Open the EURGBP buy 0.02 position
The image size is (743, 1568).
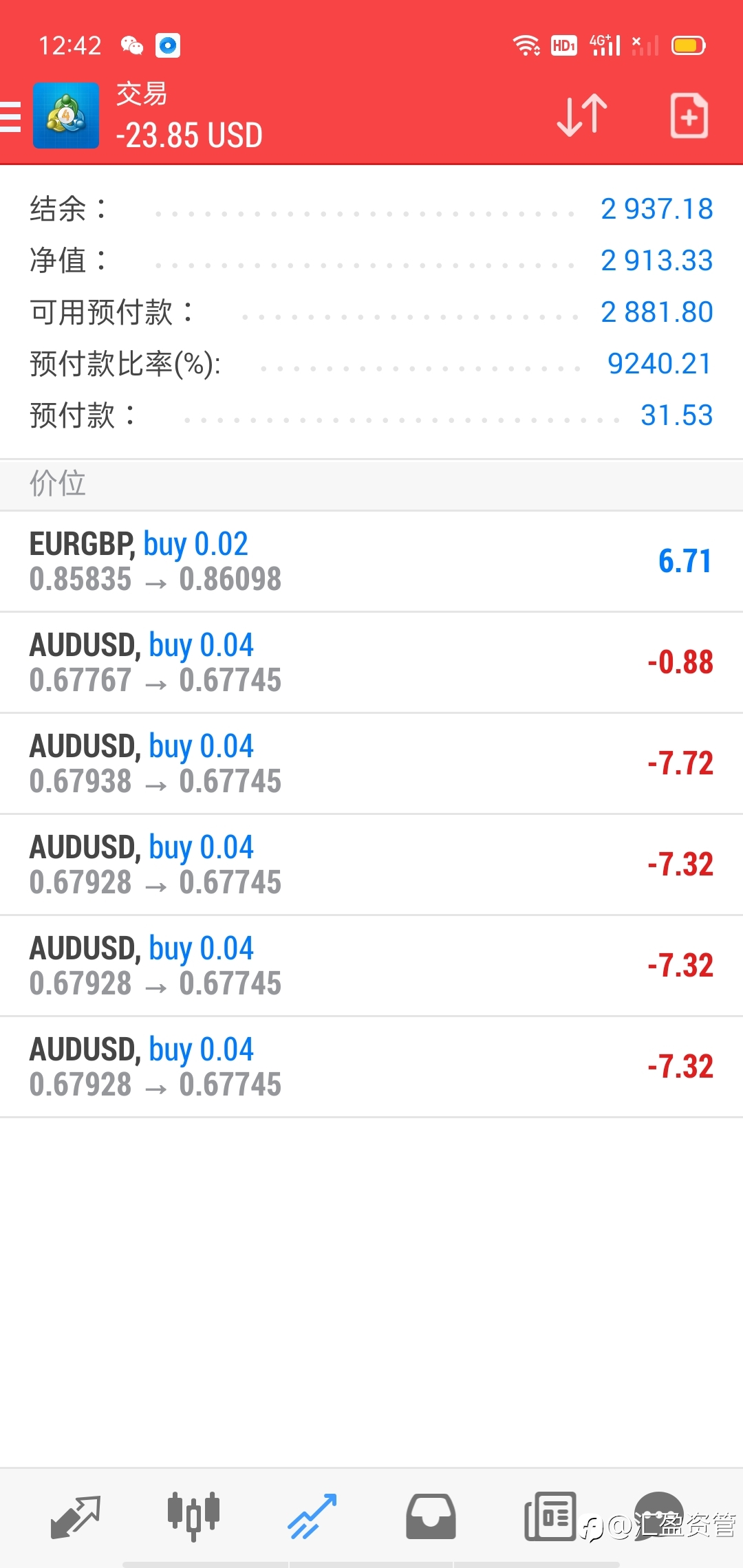pos(371,561)
